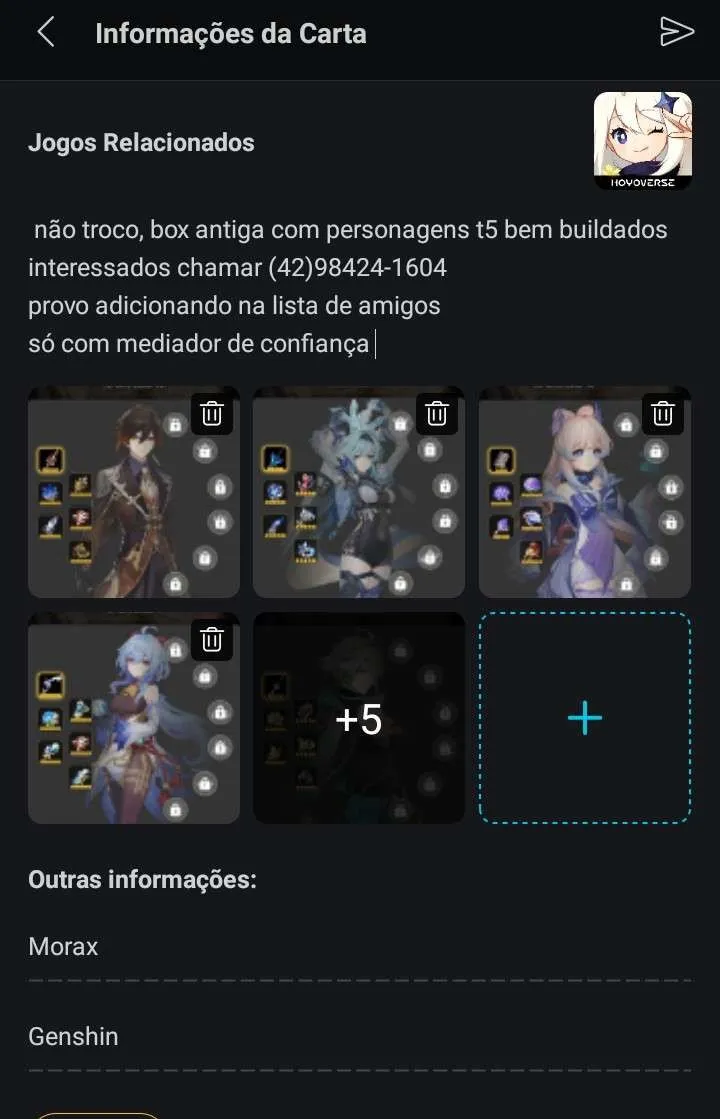Delete the Zhongli character image
Screen dimensions: 720x1119
212,413
